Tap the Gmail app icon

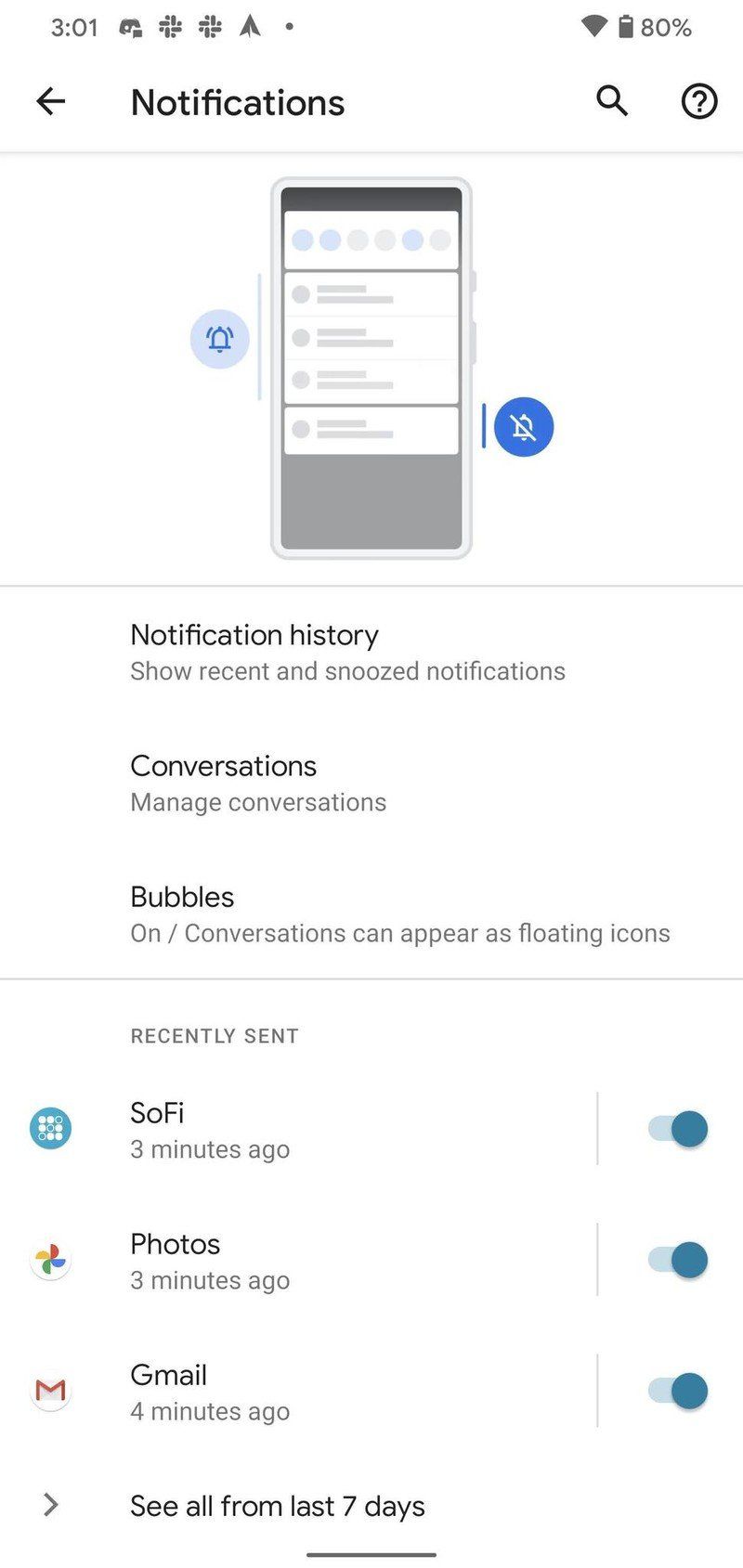click(49, 1390)
